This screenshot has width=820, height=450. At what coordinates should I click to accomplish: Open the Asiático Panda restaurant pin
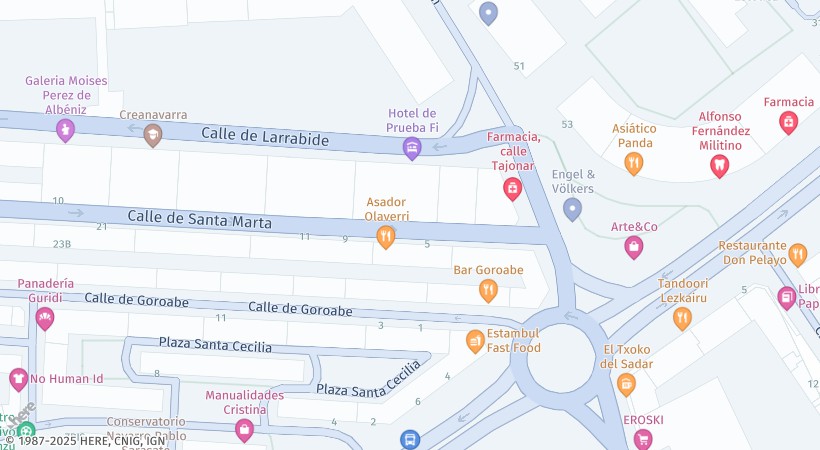point(633,163)
